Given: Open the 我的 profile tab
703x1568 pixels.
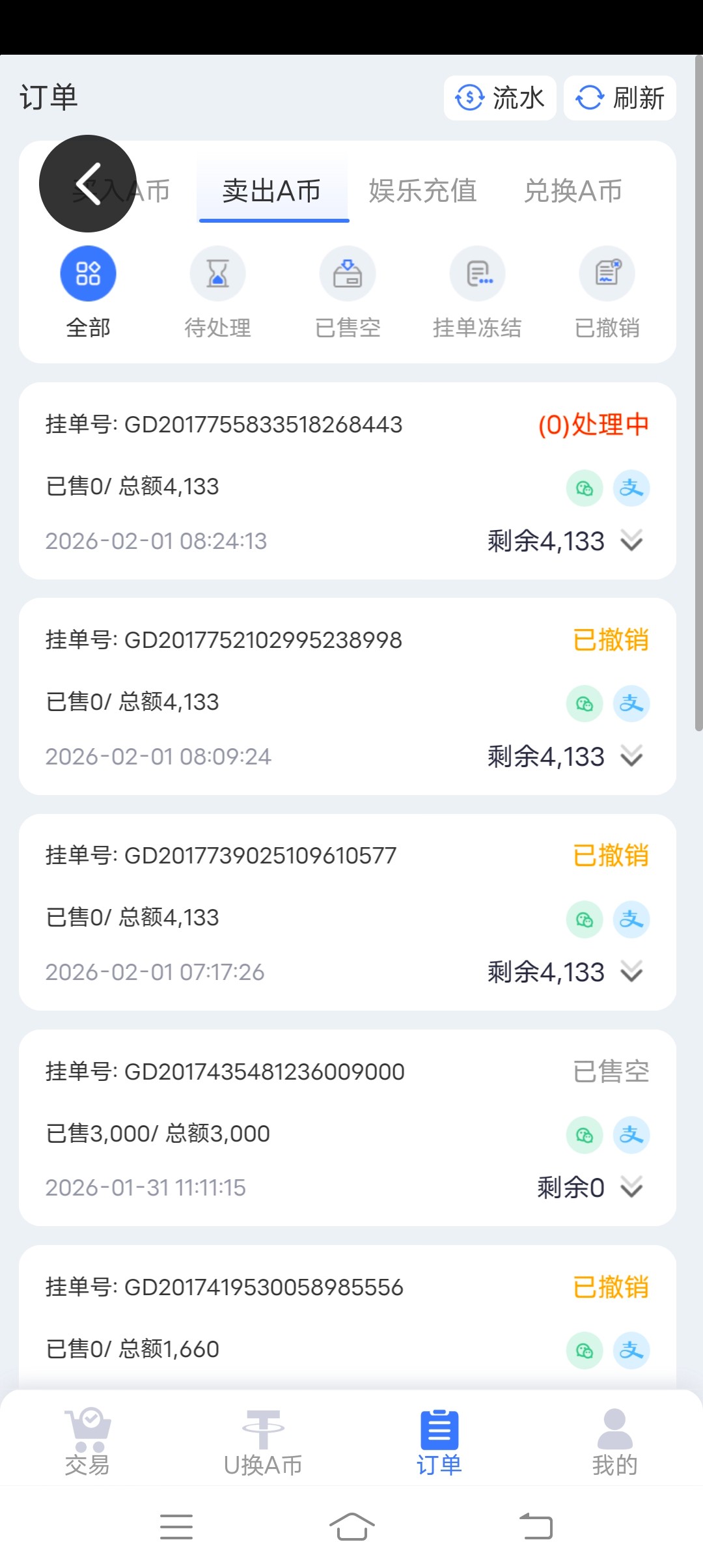Looking at the screenshot, I should 614,1442.
